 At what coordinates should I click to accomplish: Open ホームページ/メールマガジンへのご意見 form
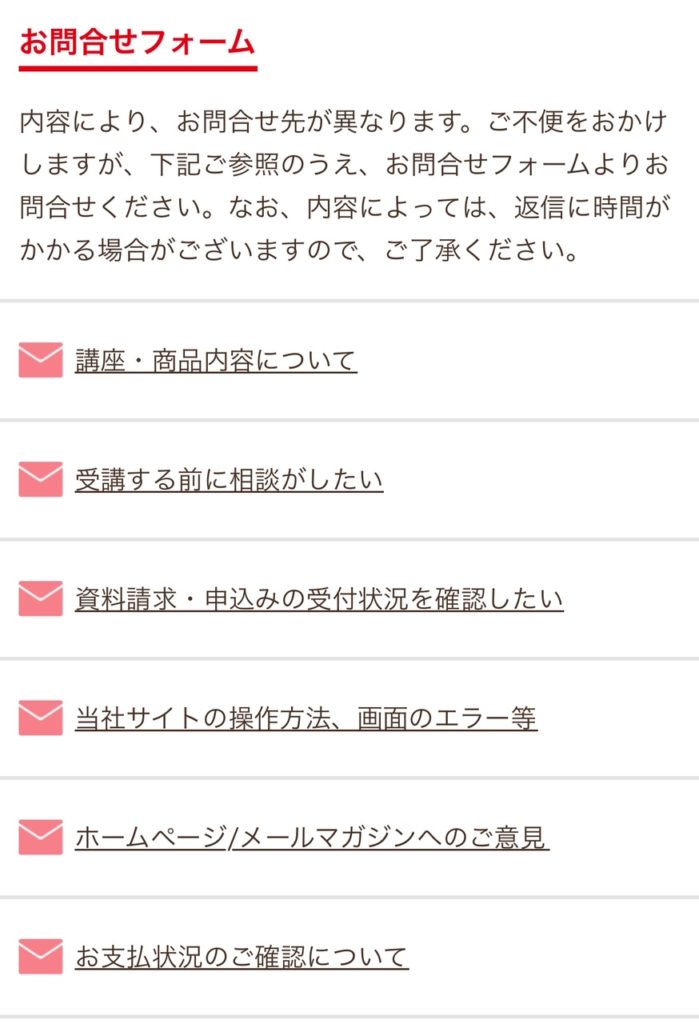pyautogui.click(x=311, y=837)
